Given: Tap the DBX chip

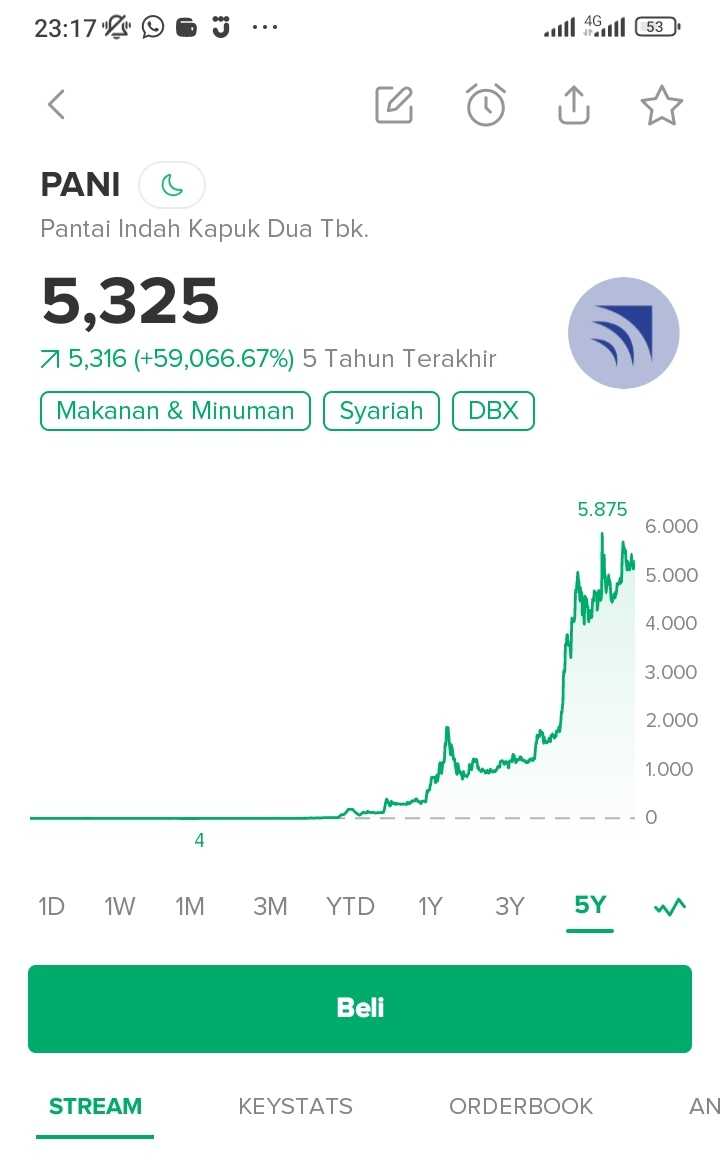Looking at the screenshot, I should pyautogui.click(x=493, y=411).
